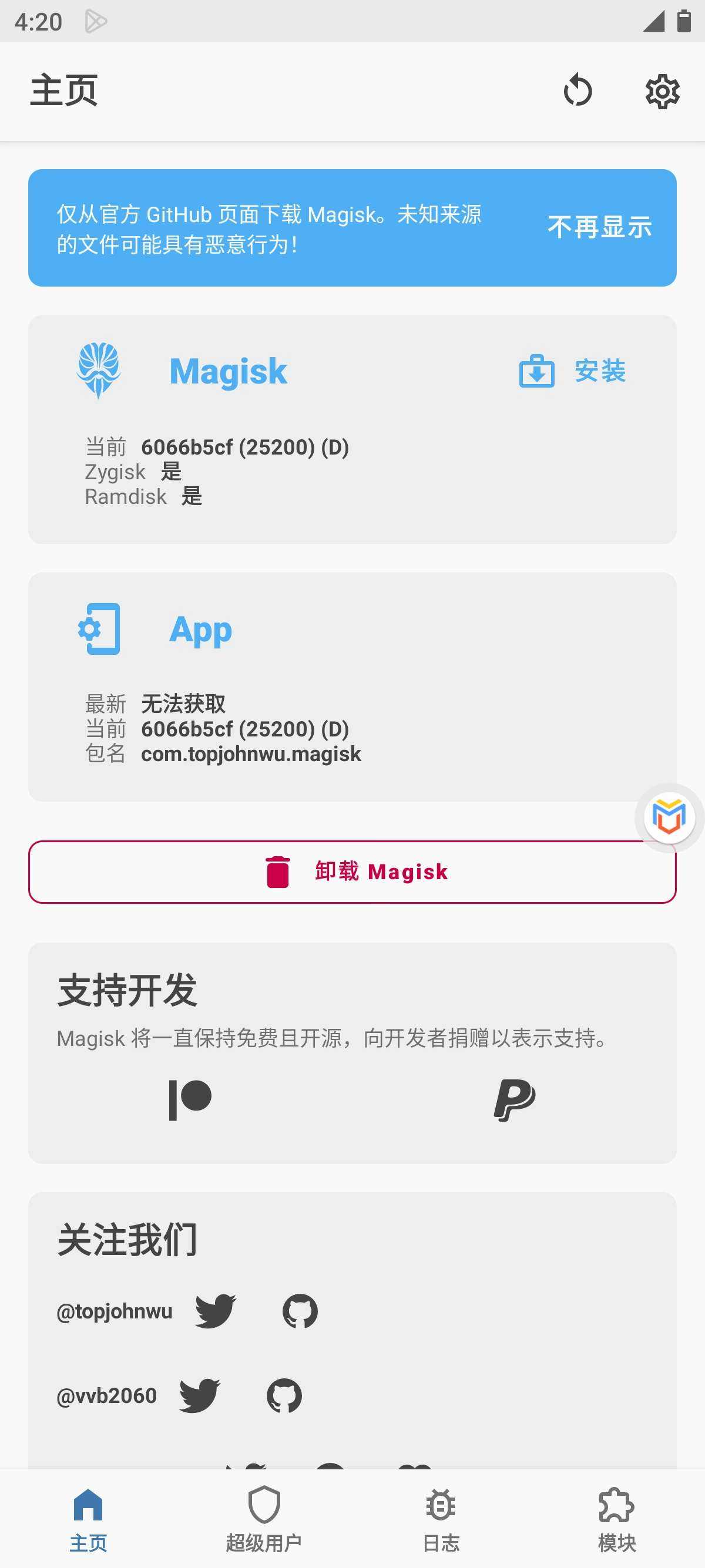Open @topjohnwu's GitHub page
This screenshot has height=1568, width=705.
click(300, 1311)
